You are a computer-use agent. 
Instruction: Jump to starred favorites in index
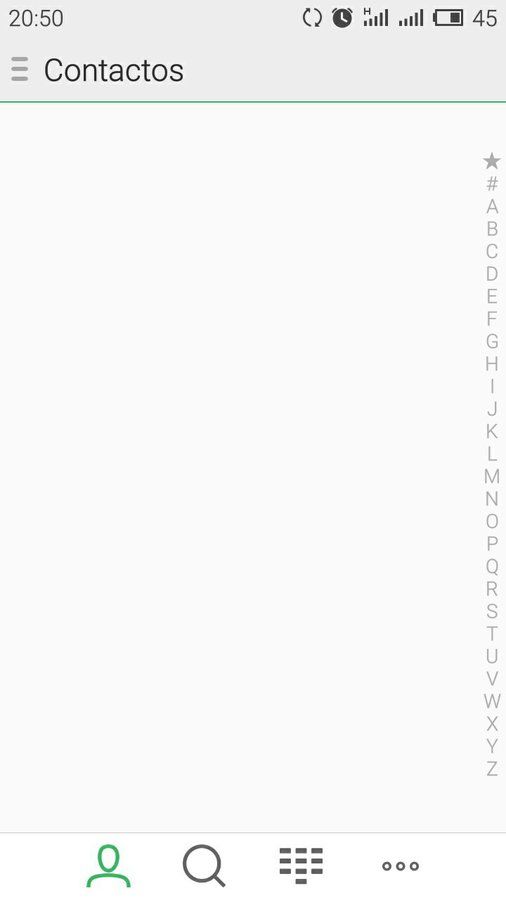point(492,161)
